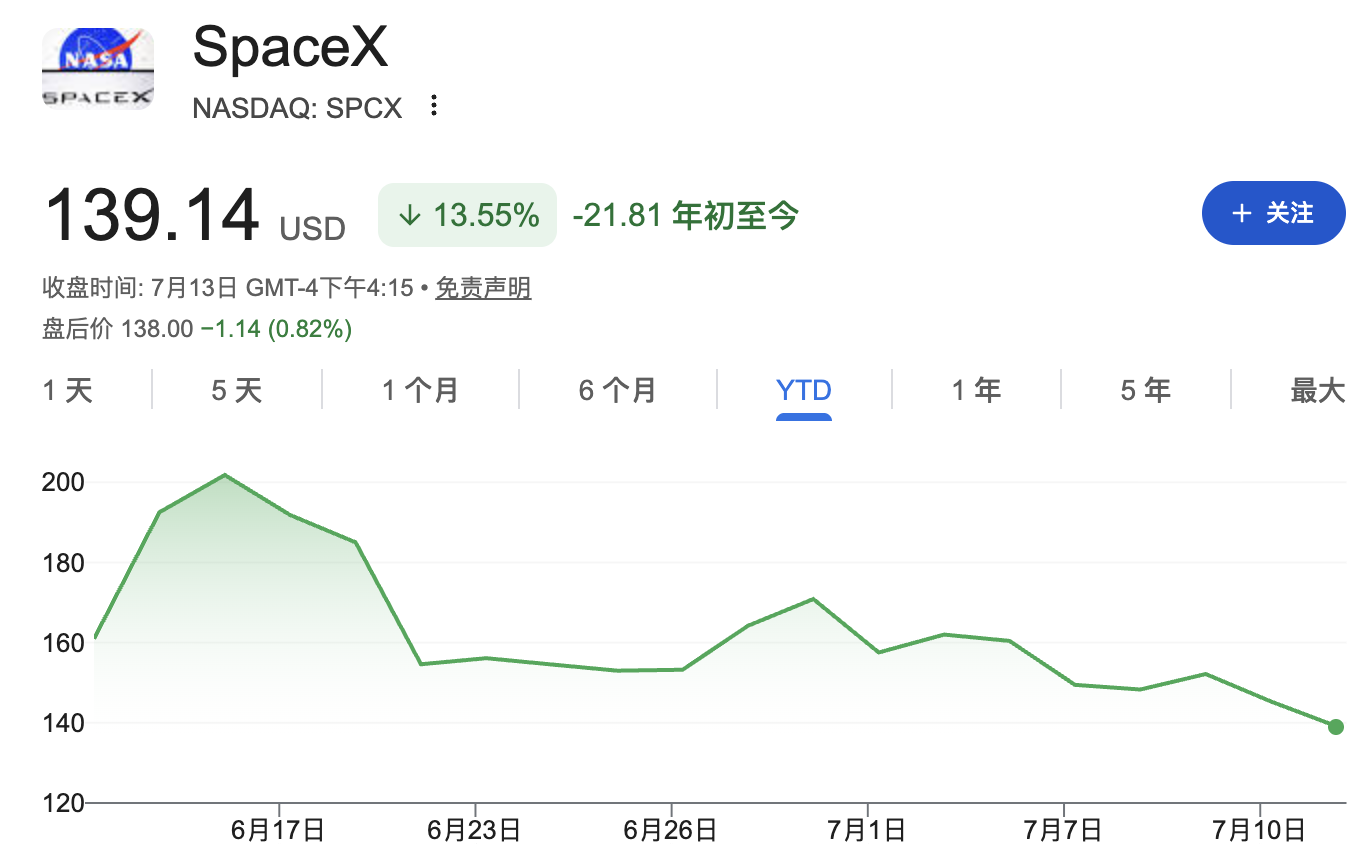The width and height of the screenshot is (1366, 860).
Task: Show the 1 个月 chart
Action: tap(420, 390)
